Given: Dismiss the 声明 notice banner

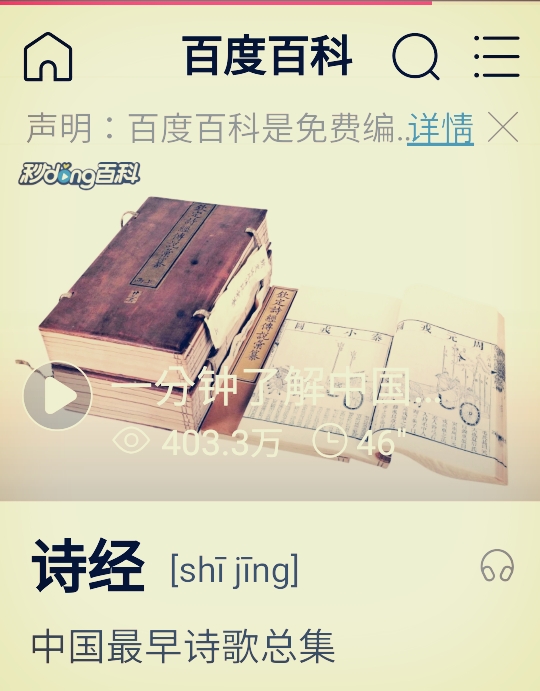Looking at the screenshot, I should (503, 127).
